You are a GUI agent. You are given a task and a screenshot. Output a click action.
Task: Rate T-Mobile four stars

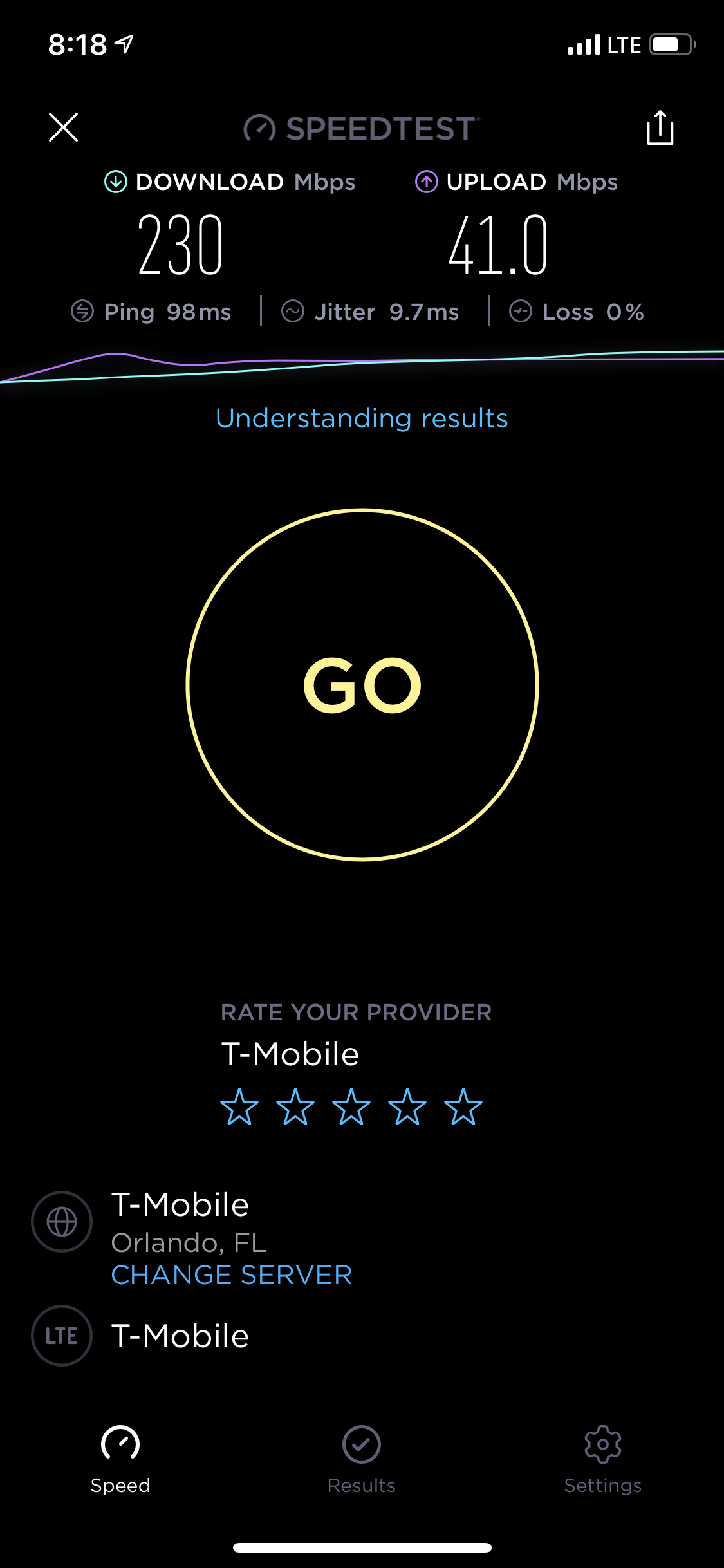(407, 1107)
